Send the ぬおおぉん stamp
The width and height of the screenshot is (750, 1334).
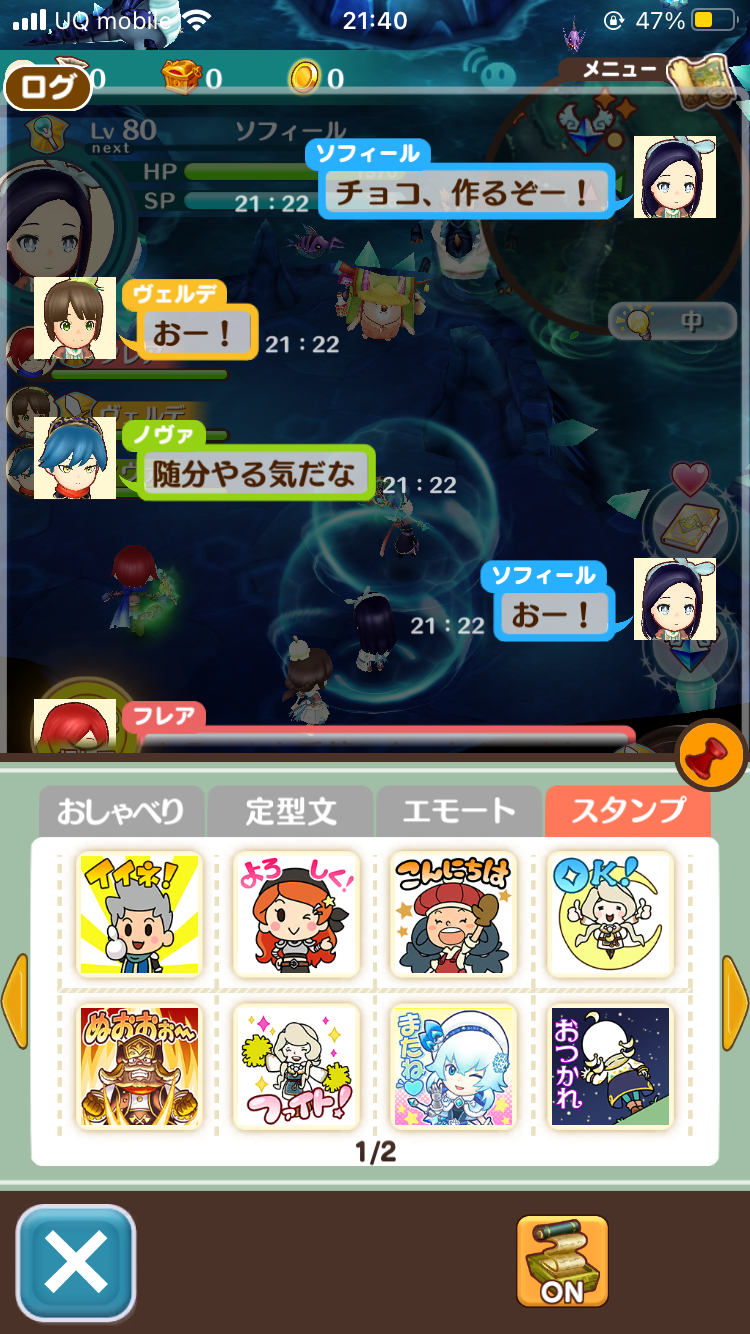140,1066
